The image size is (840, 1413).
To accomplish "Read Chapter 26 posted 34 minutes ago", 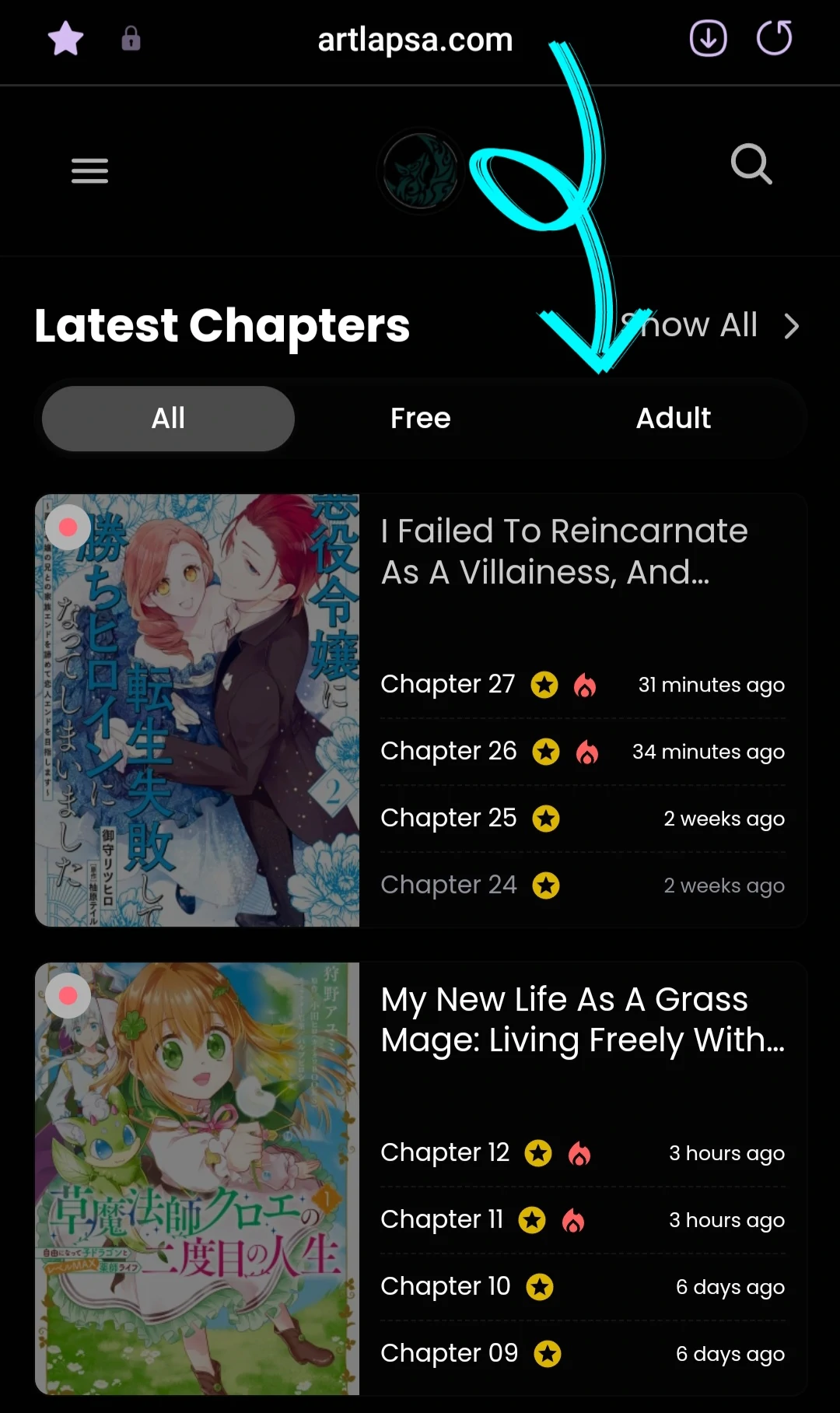I will (x=449, y=751).
